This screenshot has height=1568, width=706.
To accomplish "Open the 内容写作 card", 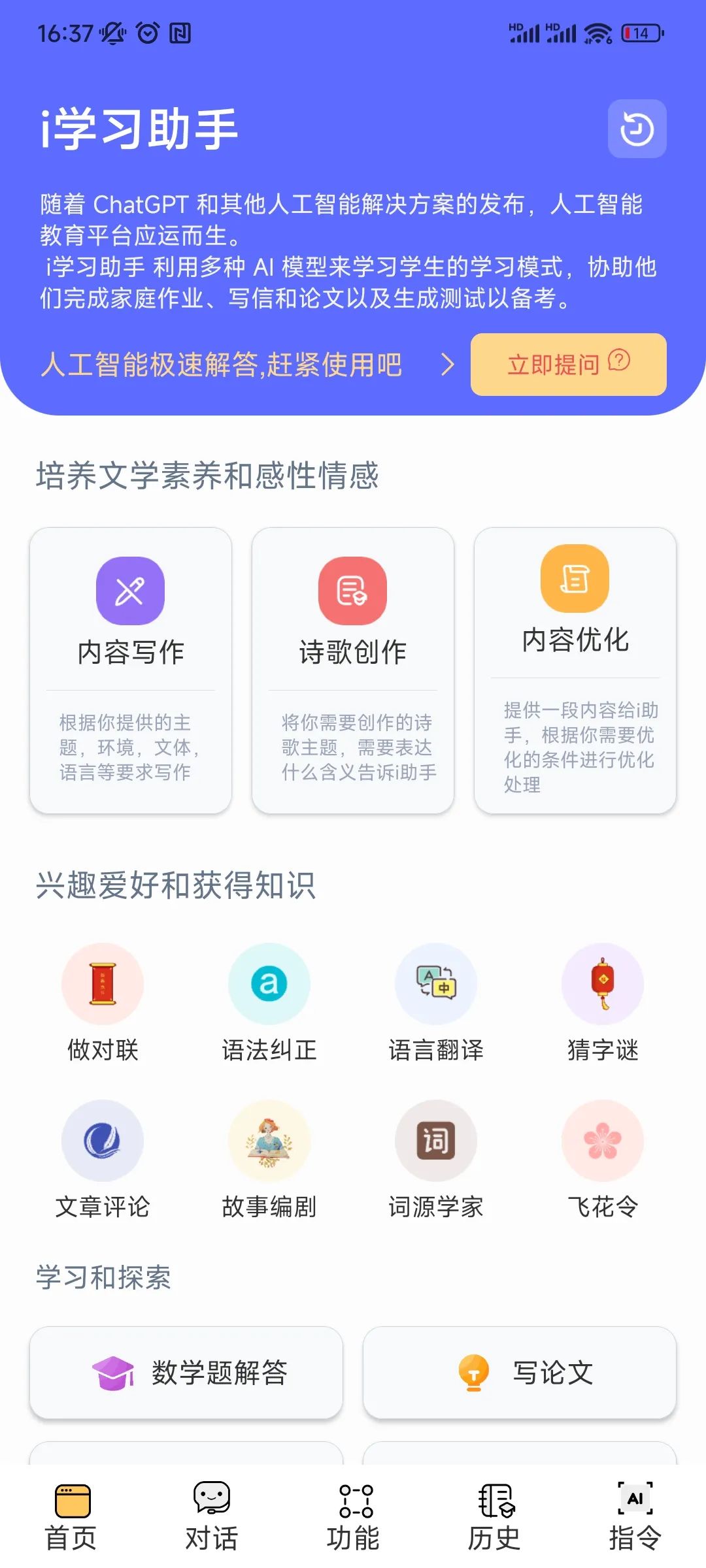I will click(131, 670).
